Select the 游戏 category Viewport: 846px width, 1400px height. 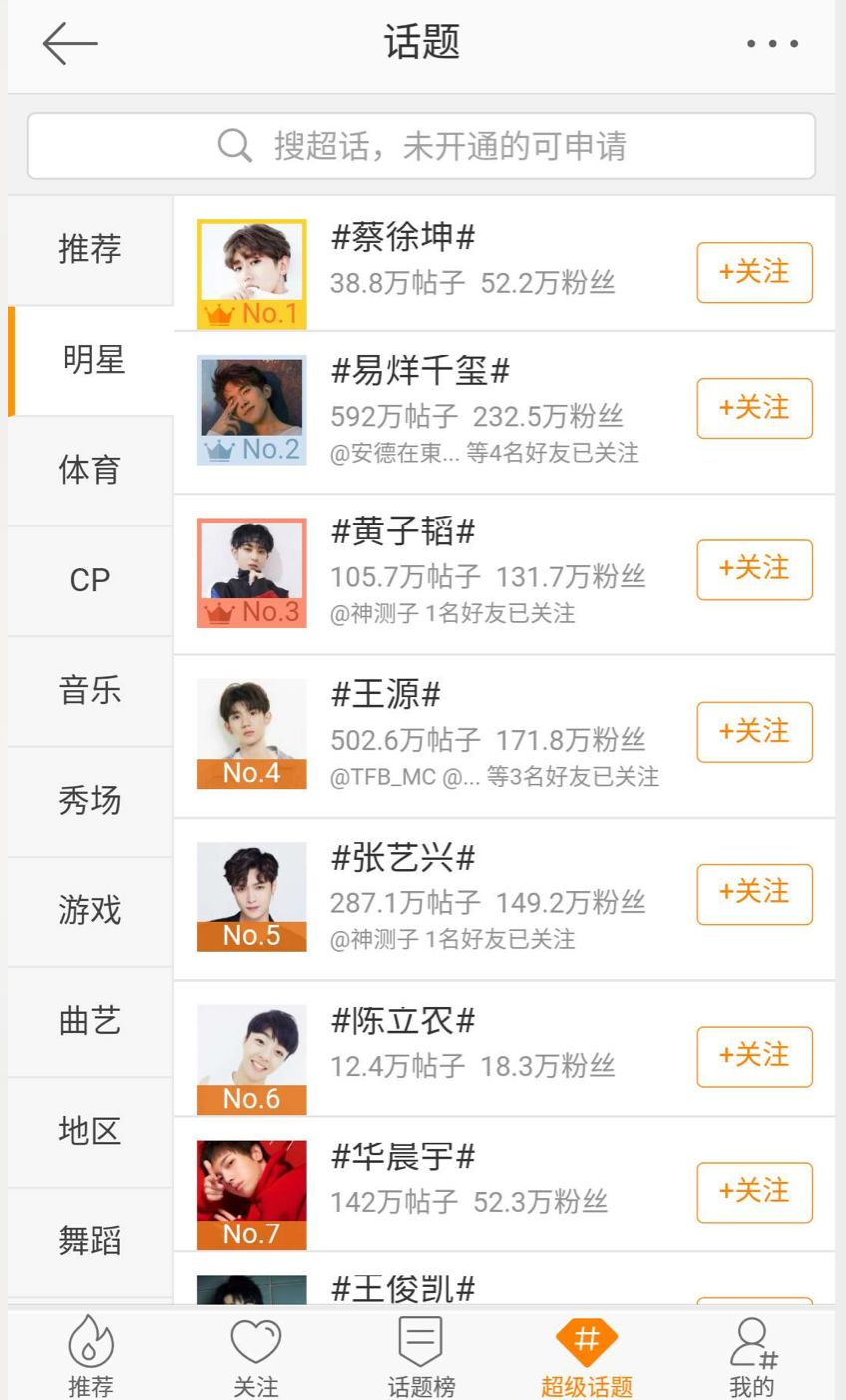point(90,910)
